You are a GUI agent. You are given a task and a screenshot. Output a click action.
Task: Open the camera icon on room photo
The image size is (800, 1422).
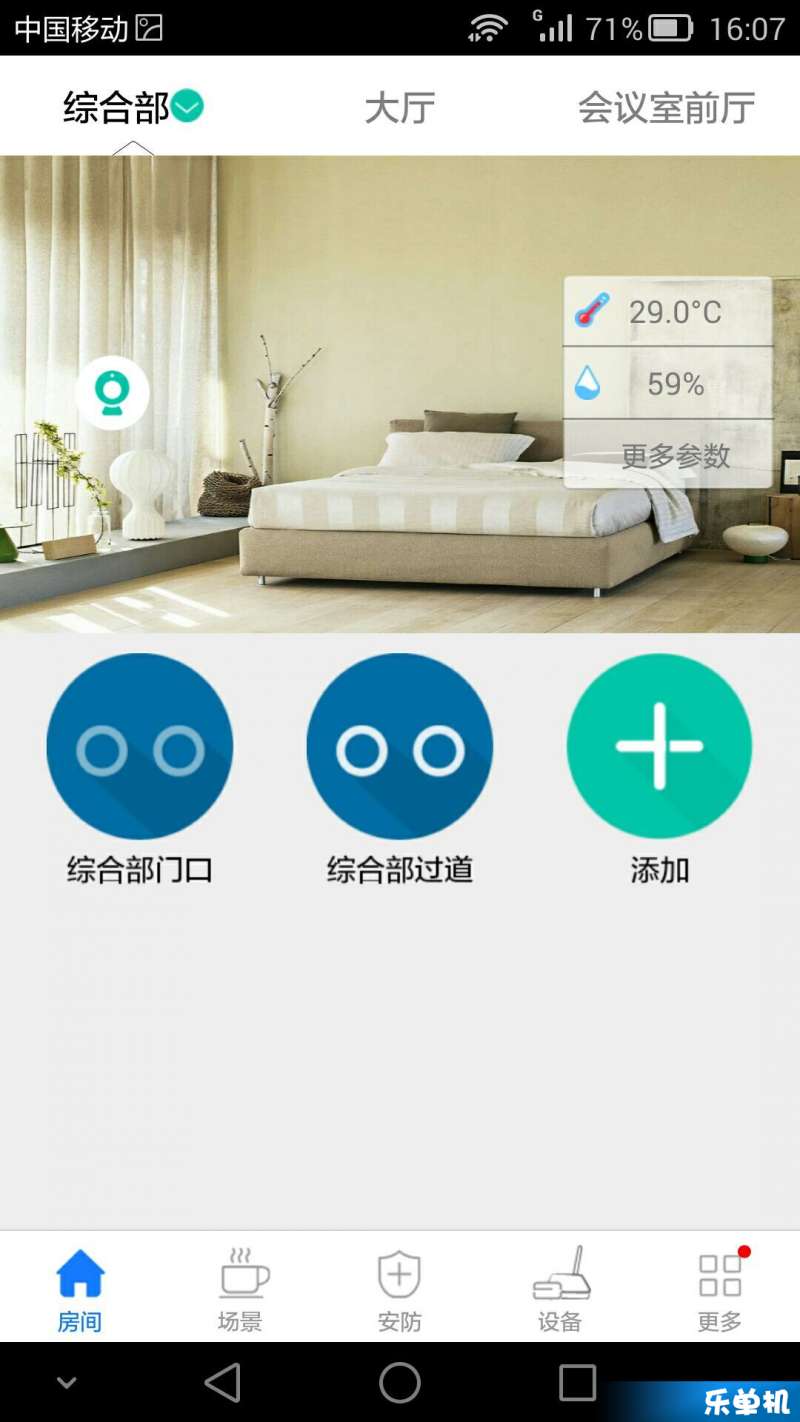coord(112,393)
